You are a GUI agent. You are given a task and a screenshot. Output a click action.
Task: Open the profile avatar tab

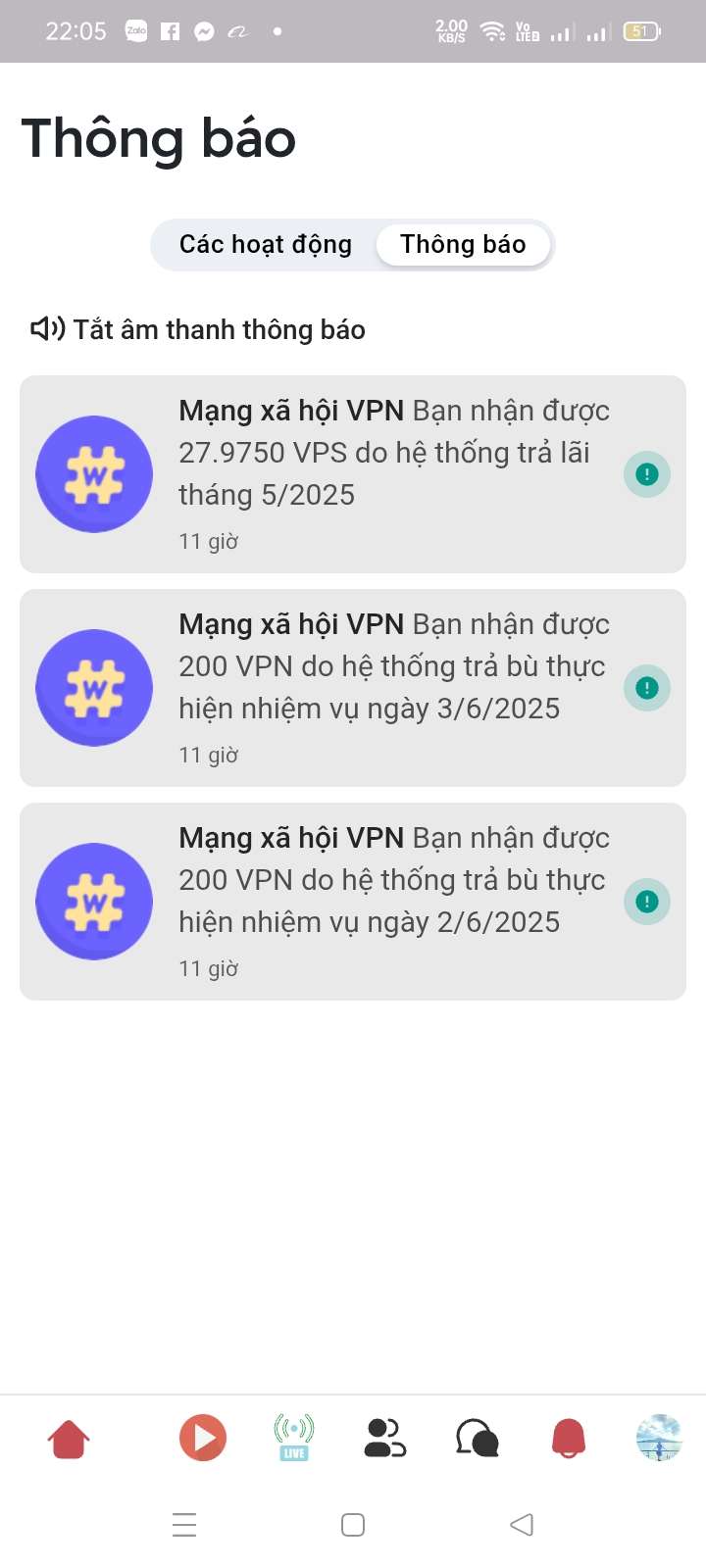click(658, 1439)
